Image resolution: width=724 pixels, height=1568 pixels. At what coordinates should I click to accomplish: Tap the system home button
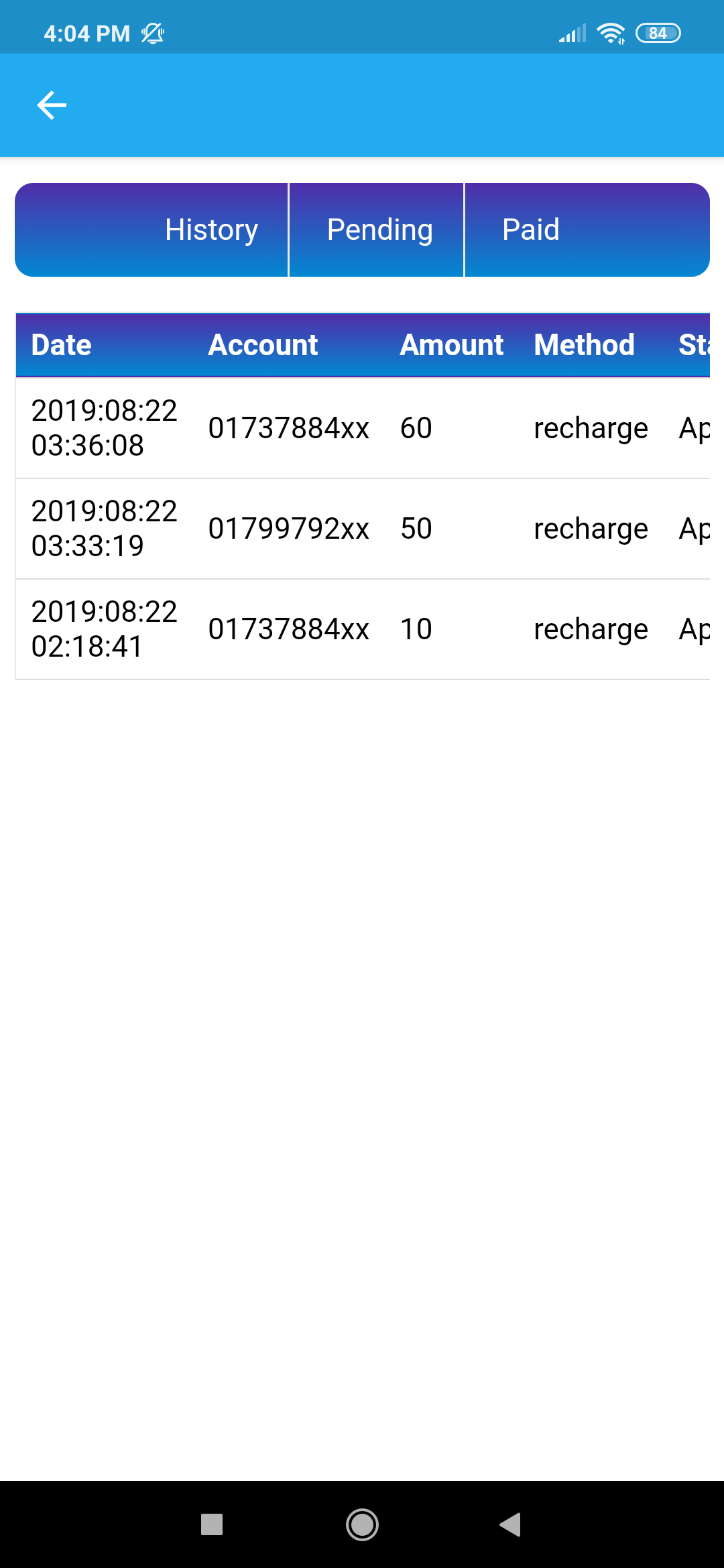(362, 1524)
